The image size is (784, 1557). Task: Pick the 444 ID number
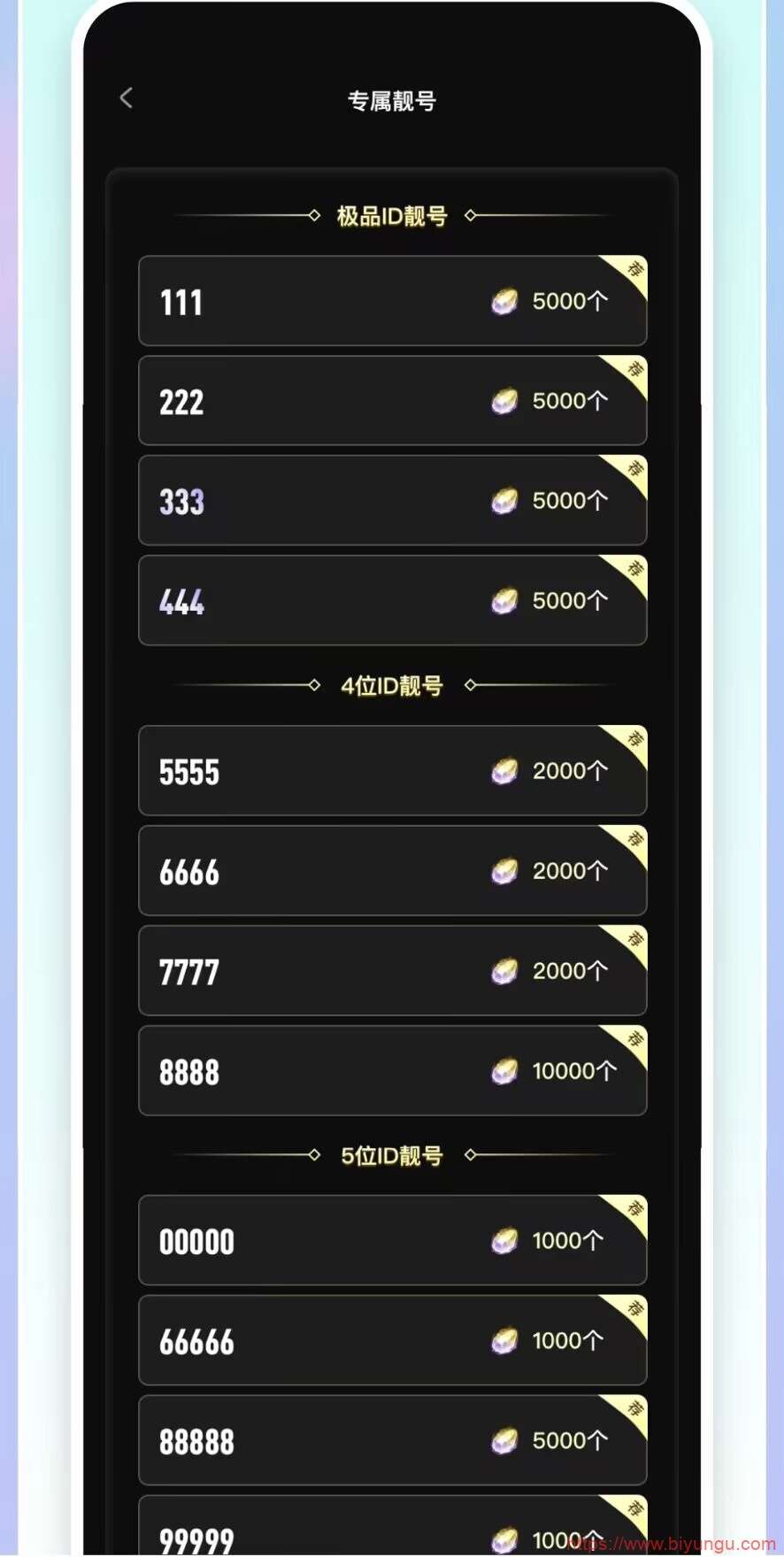[393, 601]
